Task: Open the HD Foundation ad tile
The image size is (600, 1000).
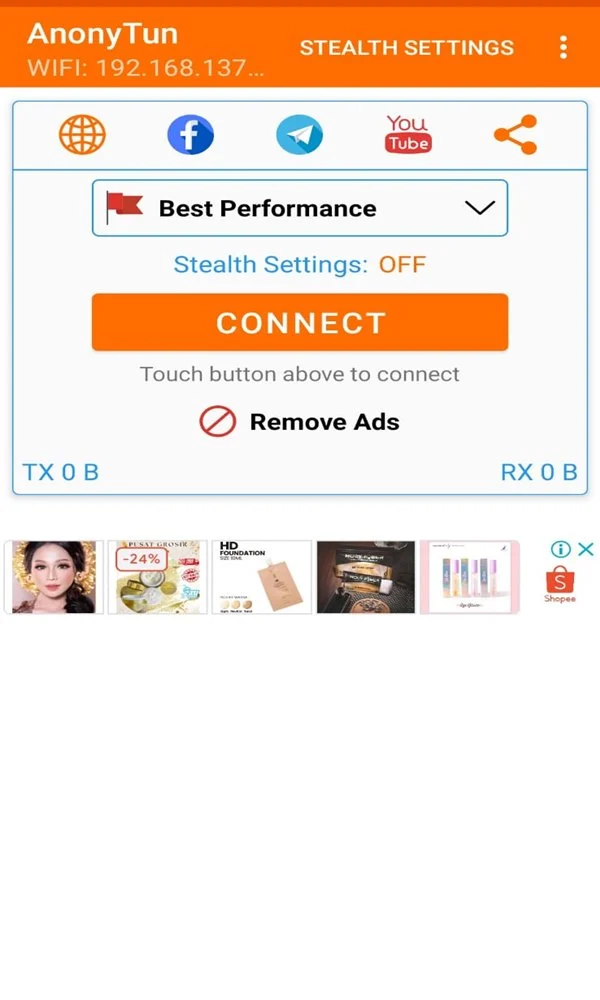Action: tap(261, 577)
